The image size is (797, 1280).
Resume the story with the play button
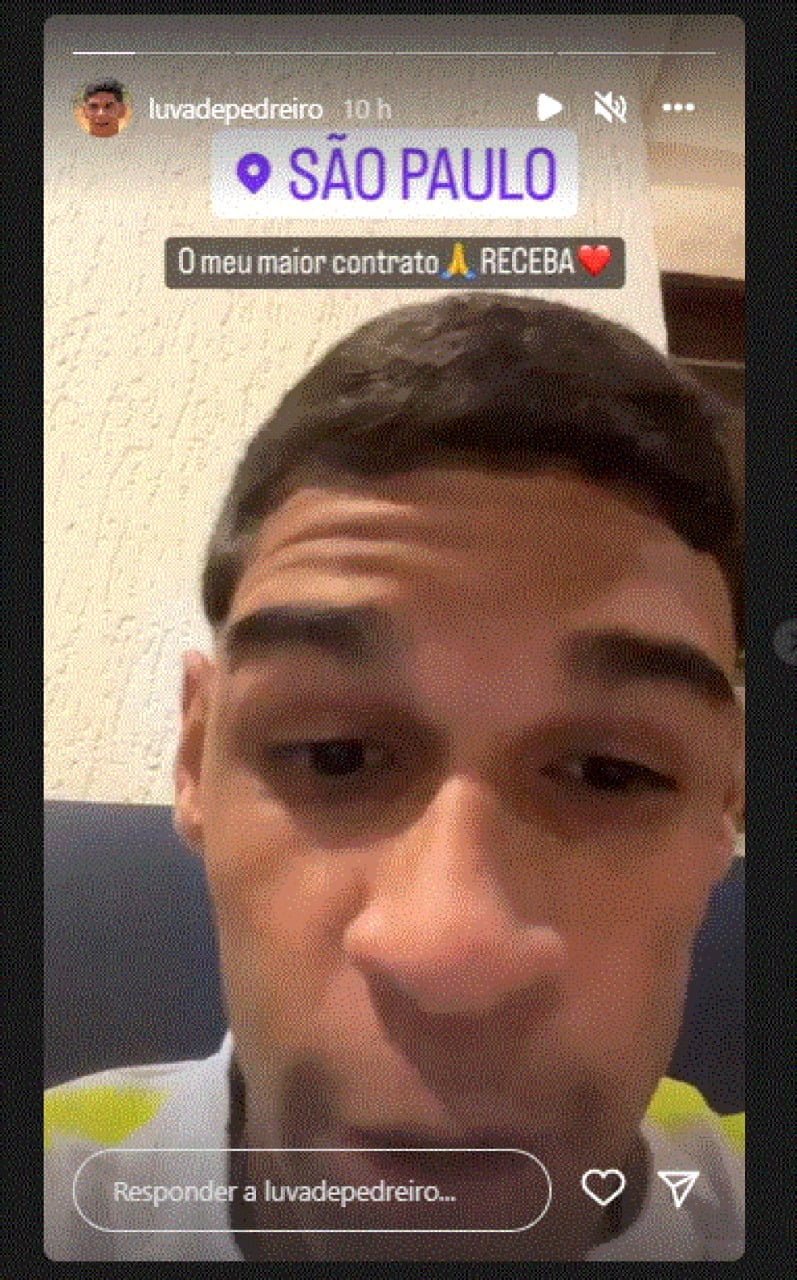point(549,107)
